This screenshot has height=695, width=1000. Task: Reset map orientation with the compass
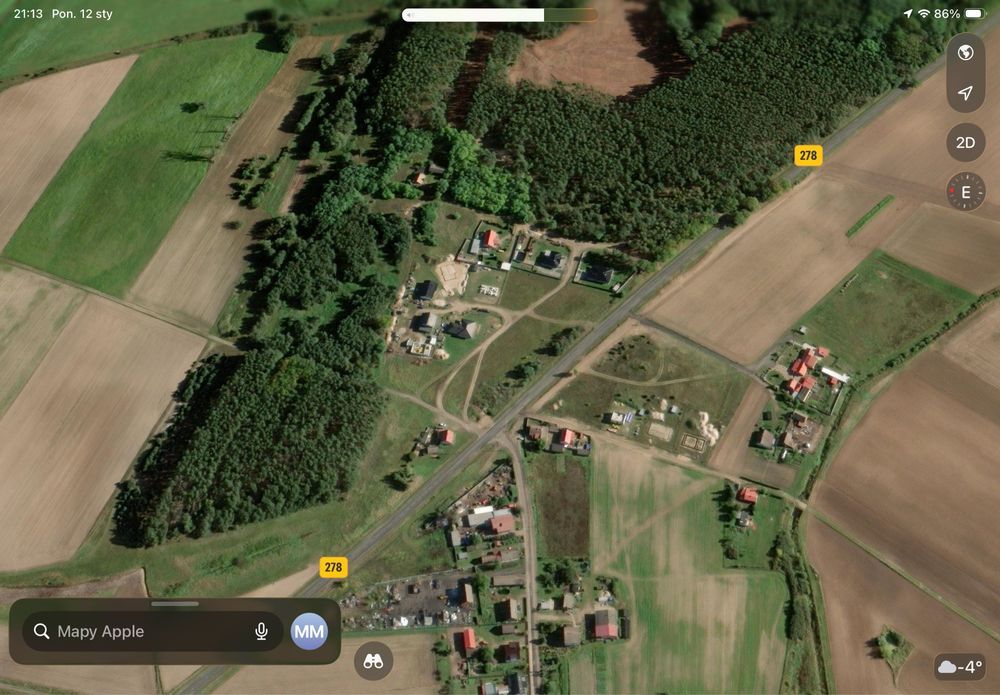[x=965, y=191]
